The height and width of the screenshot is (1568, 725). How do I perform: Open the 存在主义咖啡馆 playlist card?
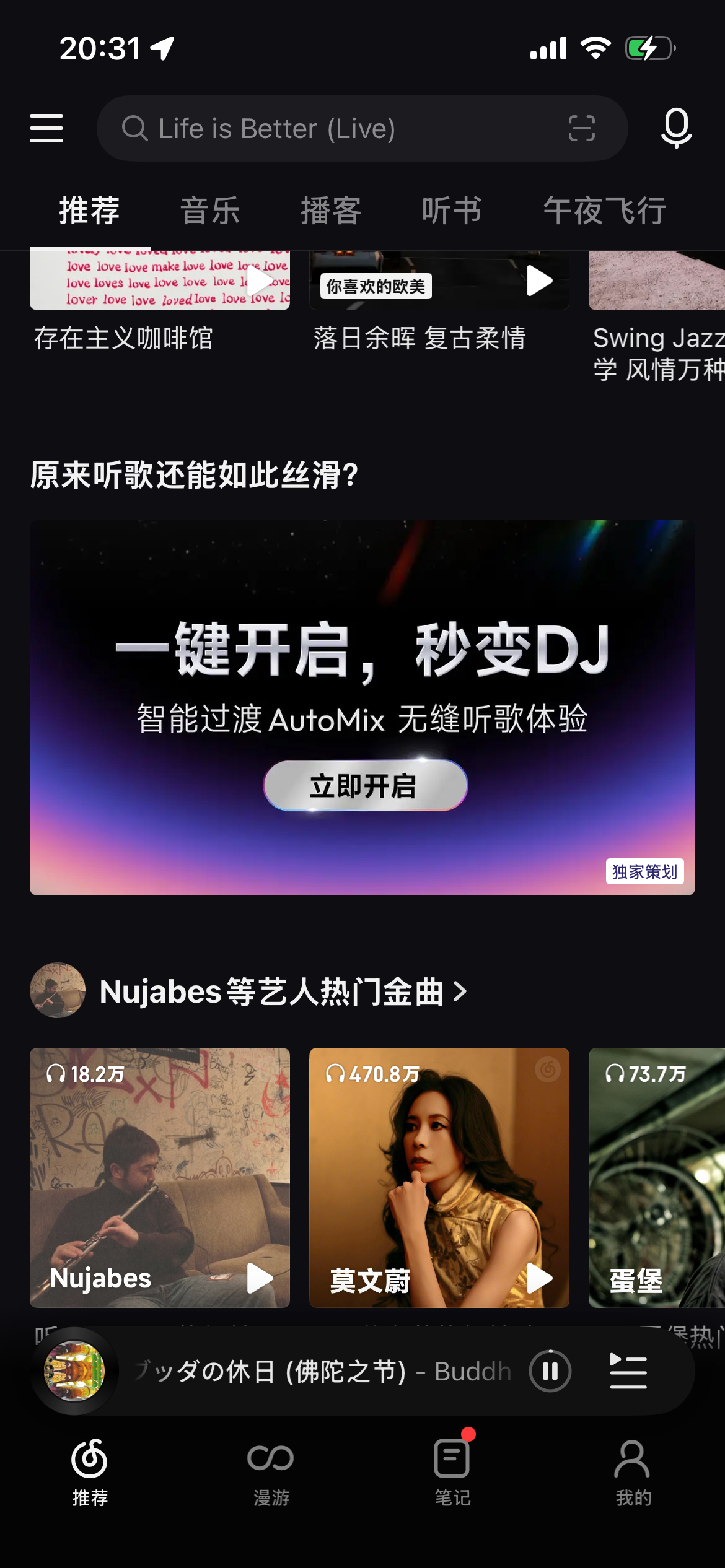pyautogui.click(x=124, y=338)
